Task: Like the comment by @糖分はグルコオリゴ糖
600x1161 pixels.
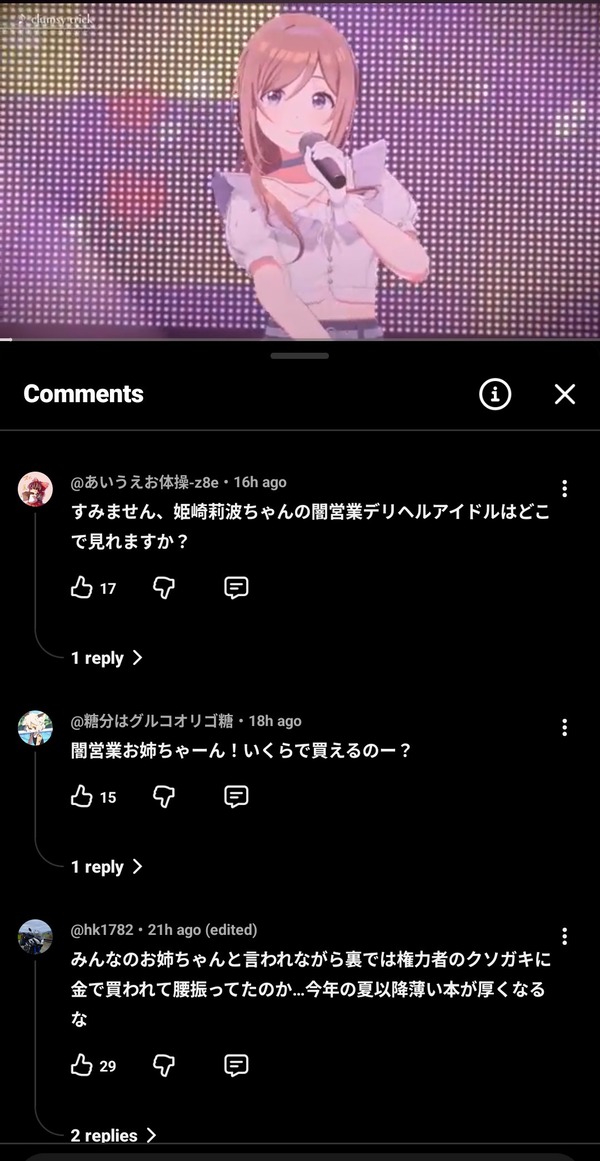Action: point(81,797)
